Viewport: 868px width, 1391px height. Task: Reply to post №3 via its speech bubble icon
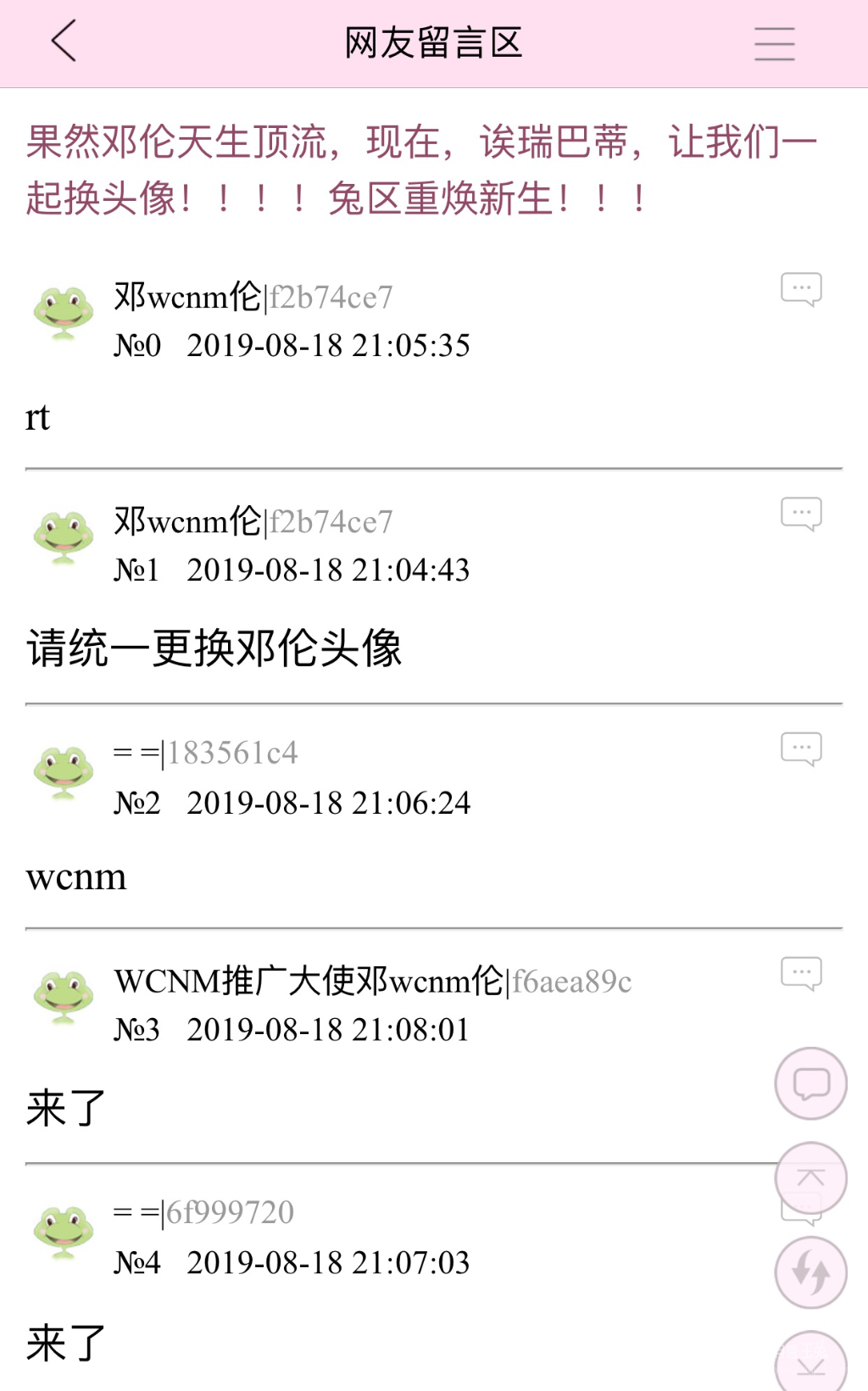pos(800,972)
